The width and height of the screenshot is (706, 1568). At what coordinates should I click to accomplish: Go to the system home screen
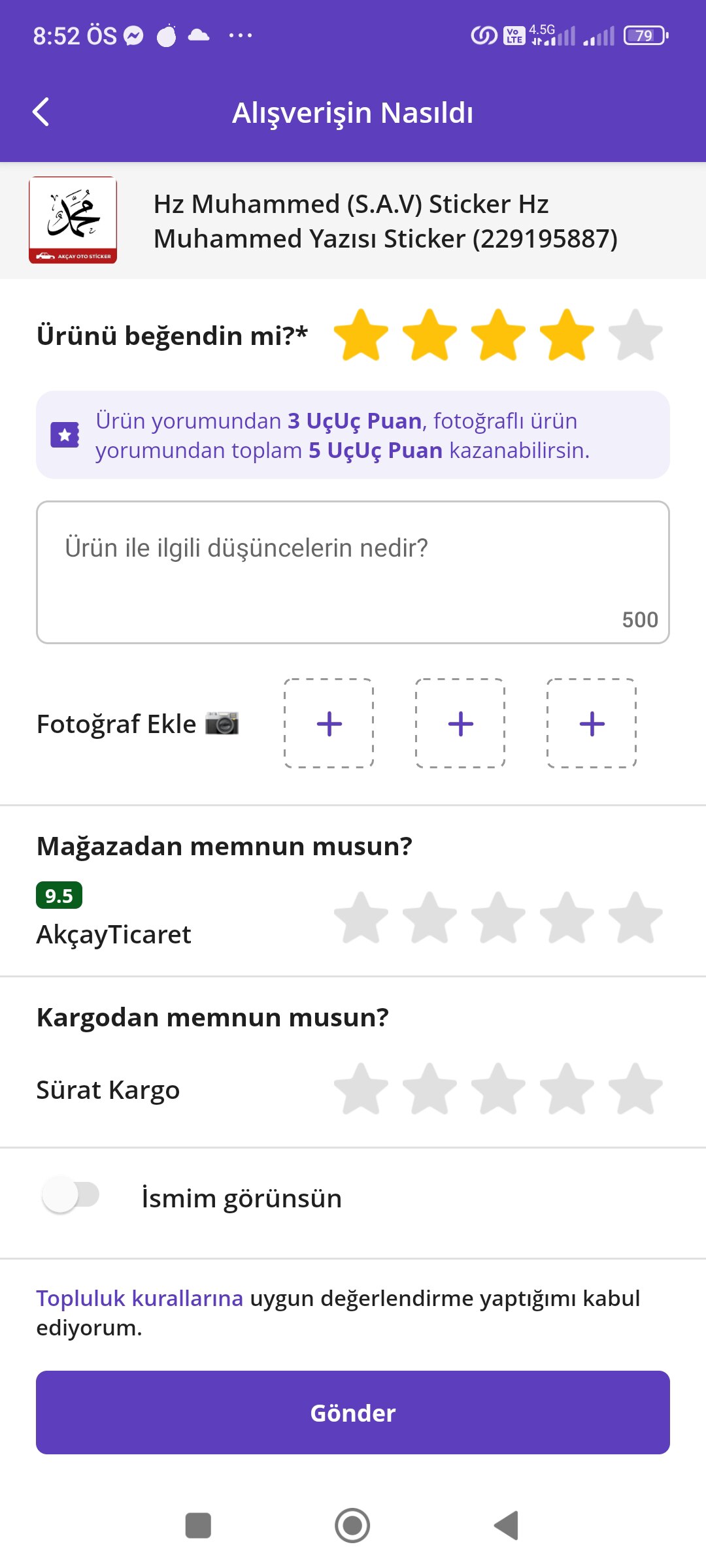click(x=352, y=1526)
